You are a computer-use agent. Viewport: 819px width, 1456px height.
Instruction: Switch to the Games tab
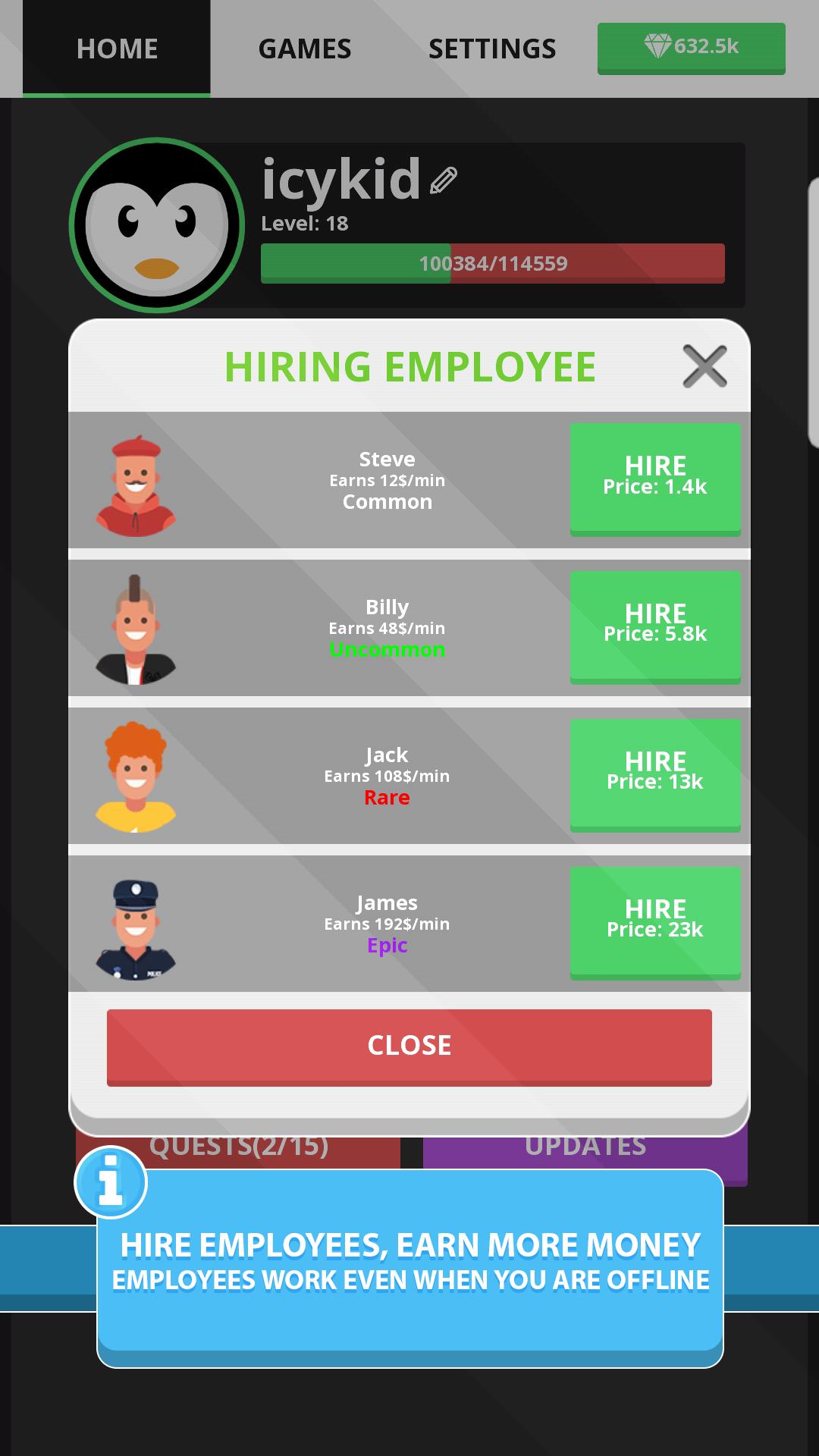(305, 49)
